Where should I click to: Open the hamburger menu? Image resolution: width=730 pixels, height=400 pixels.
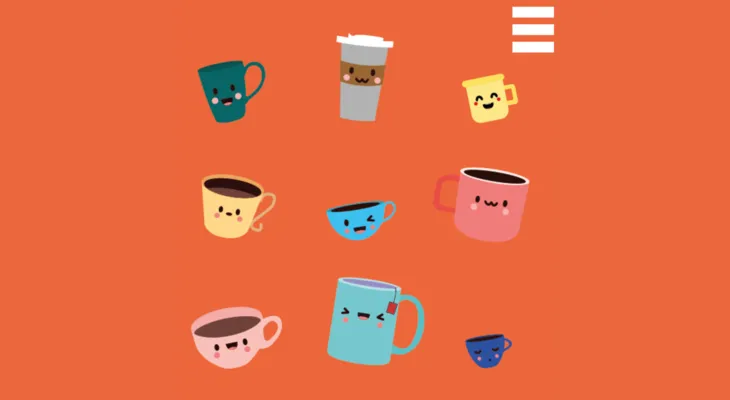(532, 29)
